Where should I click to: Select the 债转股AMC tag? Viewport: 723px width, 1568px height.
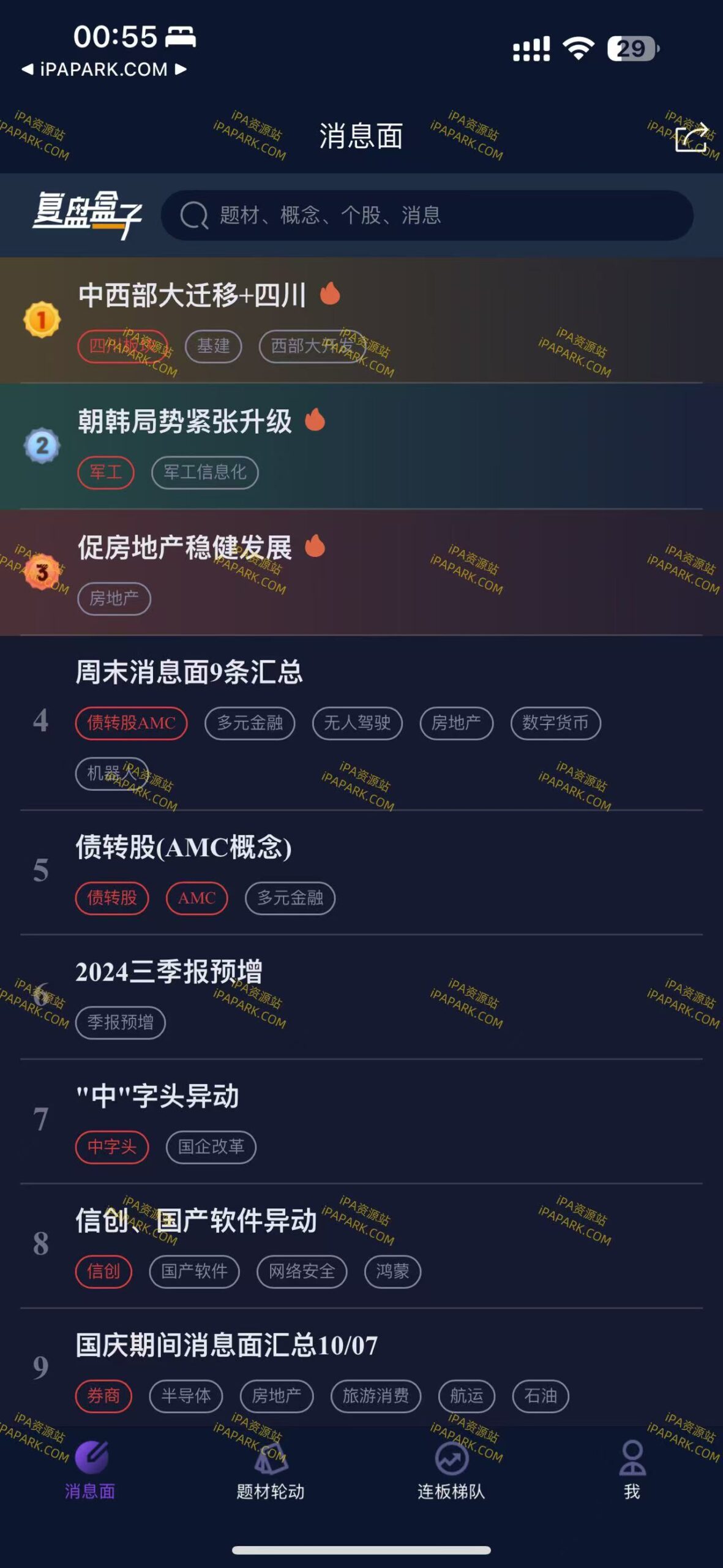click(x=132, y=723)
